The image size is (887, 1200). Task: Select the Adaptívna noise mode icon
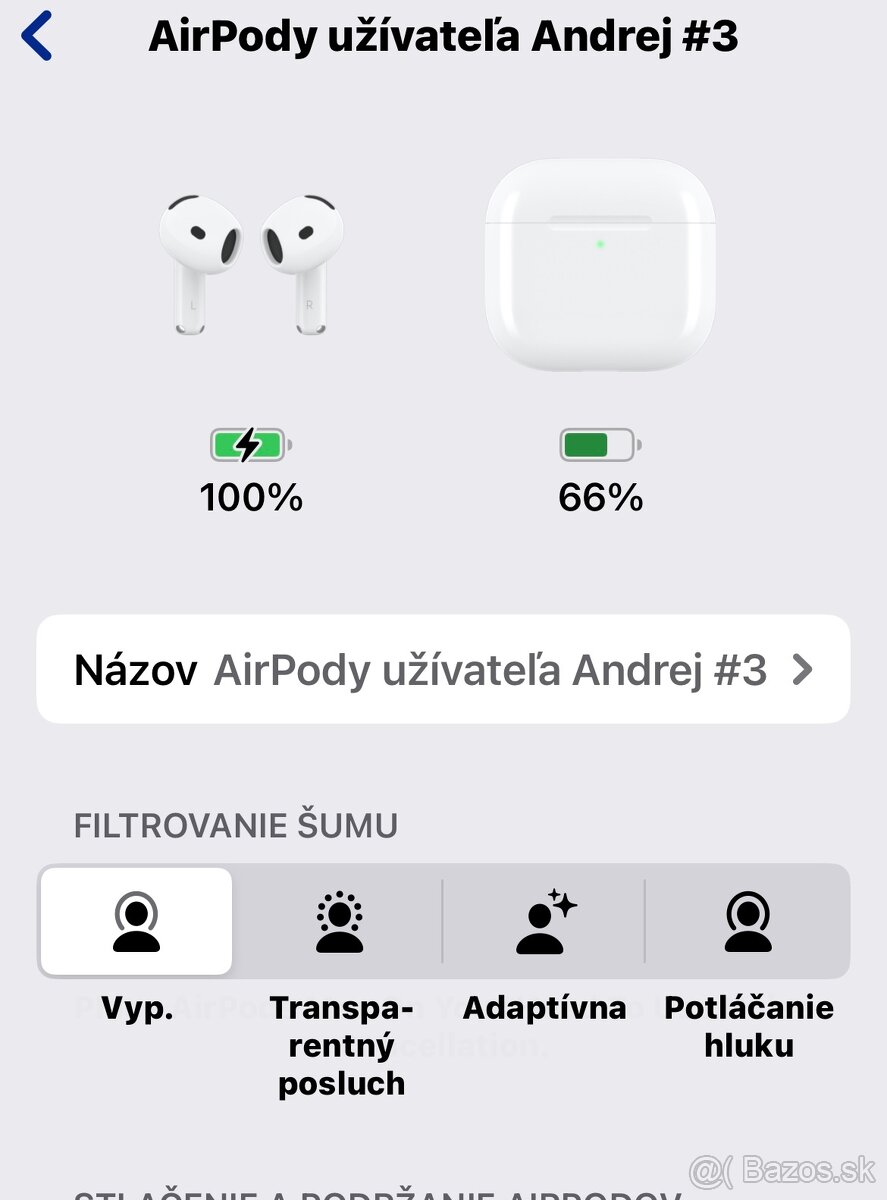click(543, 920)
